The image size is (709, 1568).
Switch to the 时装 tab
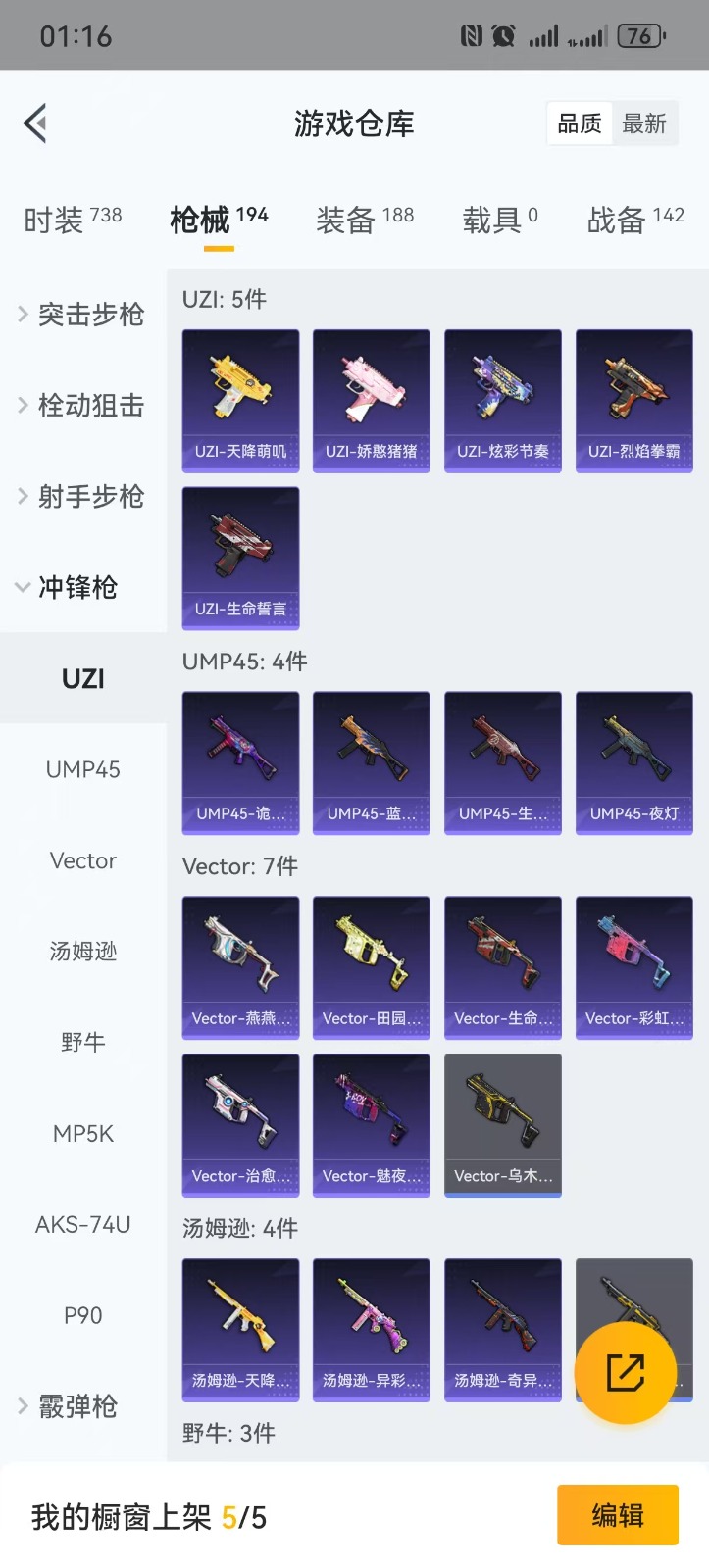73,220
